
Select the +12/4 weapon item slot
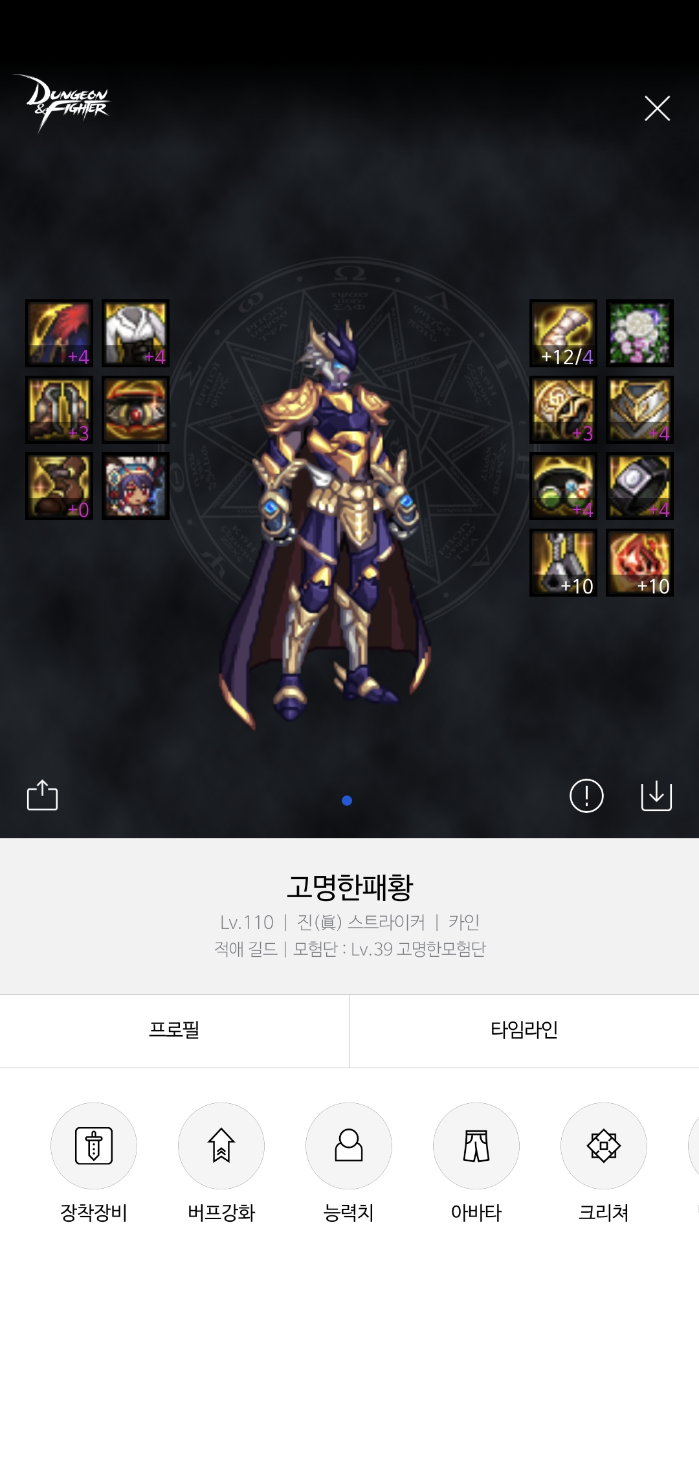(x=563, y=334)
